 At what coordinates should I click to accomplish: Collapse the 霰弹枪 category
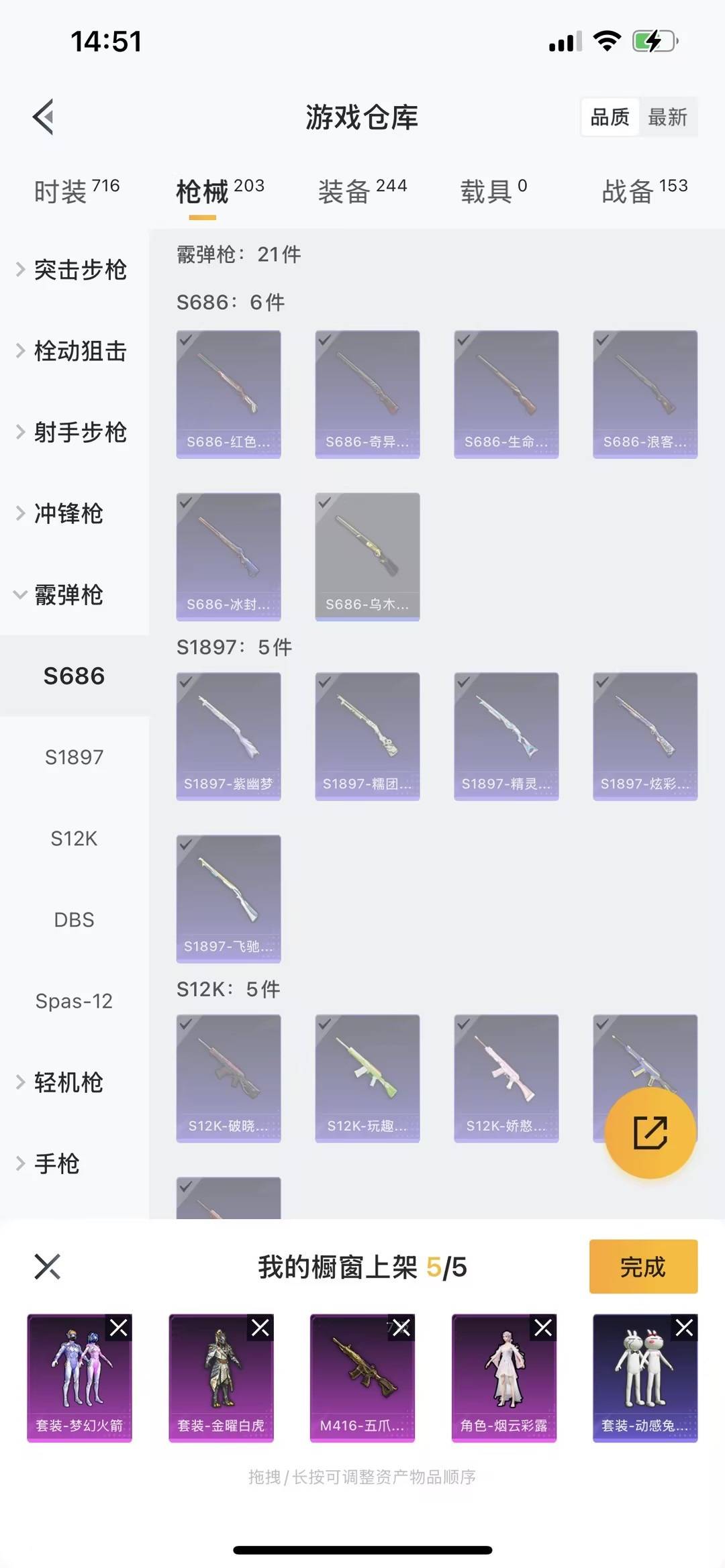(x=67, y=594)
